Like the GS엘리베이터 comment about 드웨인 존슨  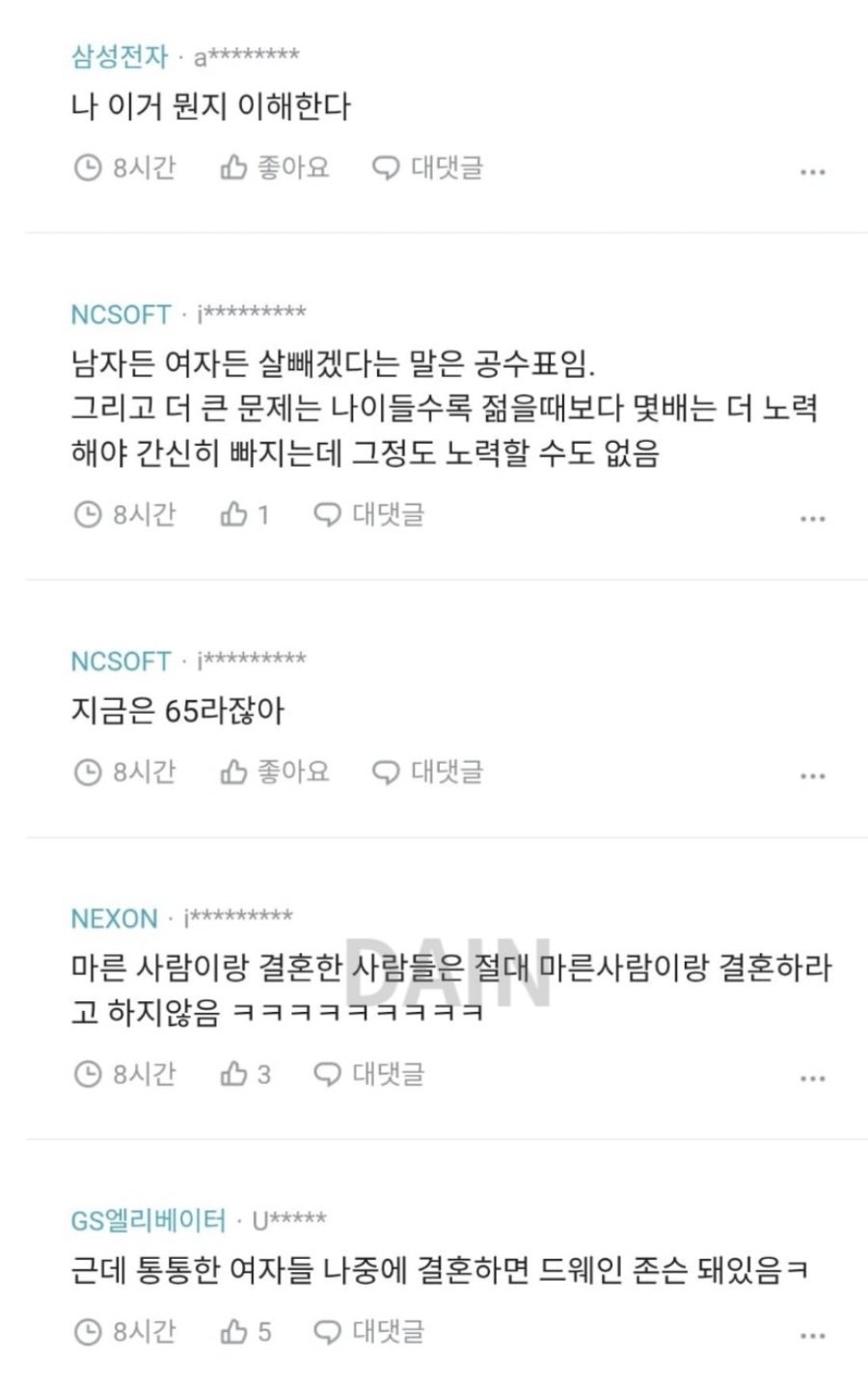[245, 1332]
